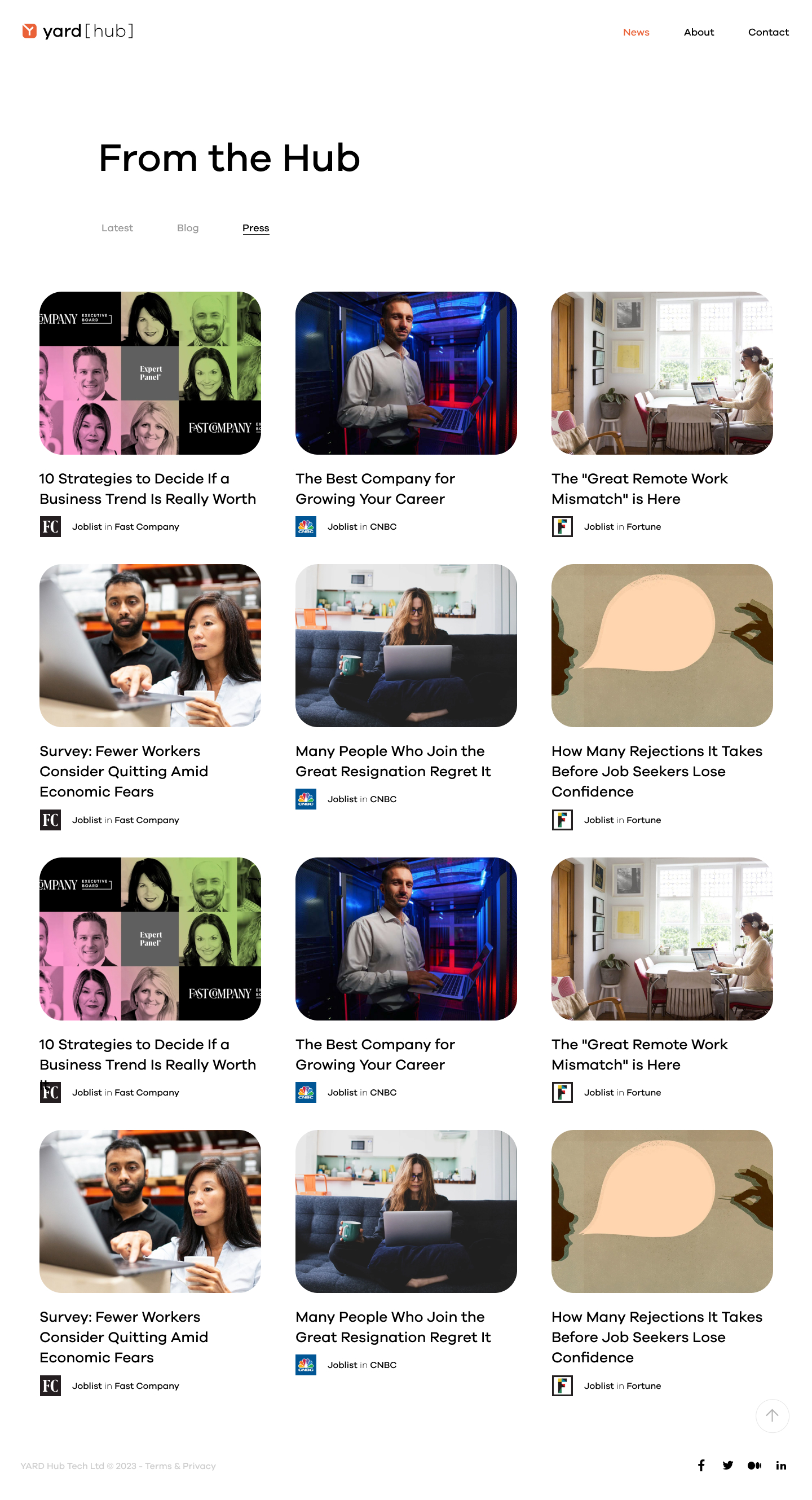Switch to the Latest tab
This screenshot has width=812, height=1500.
coord(117,228)
